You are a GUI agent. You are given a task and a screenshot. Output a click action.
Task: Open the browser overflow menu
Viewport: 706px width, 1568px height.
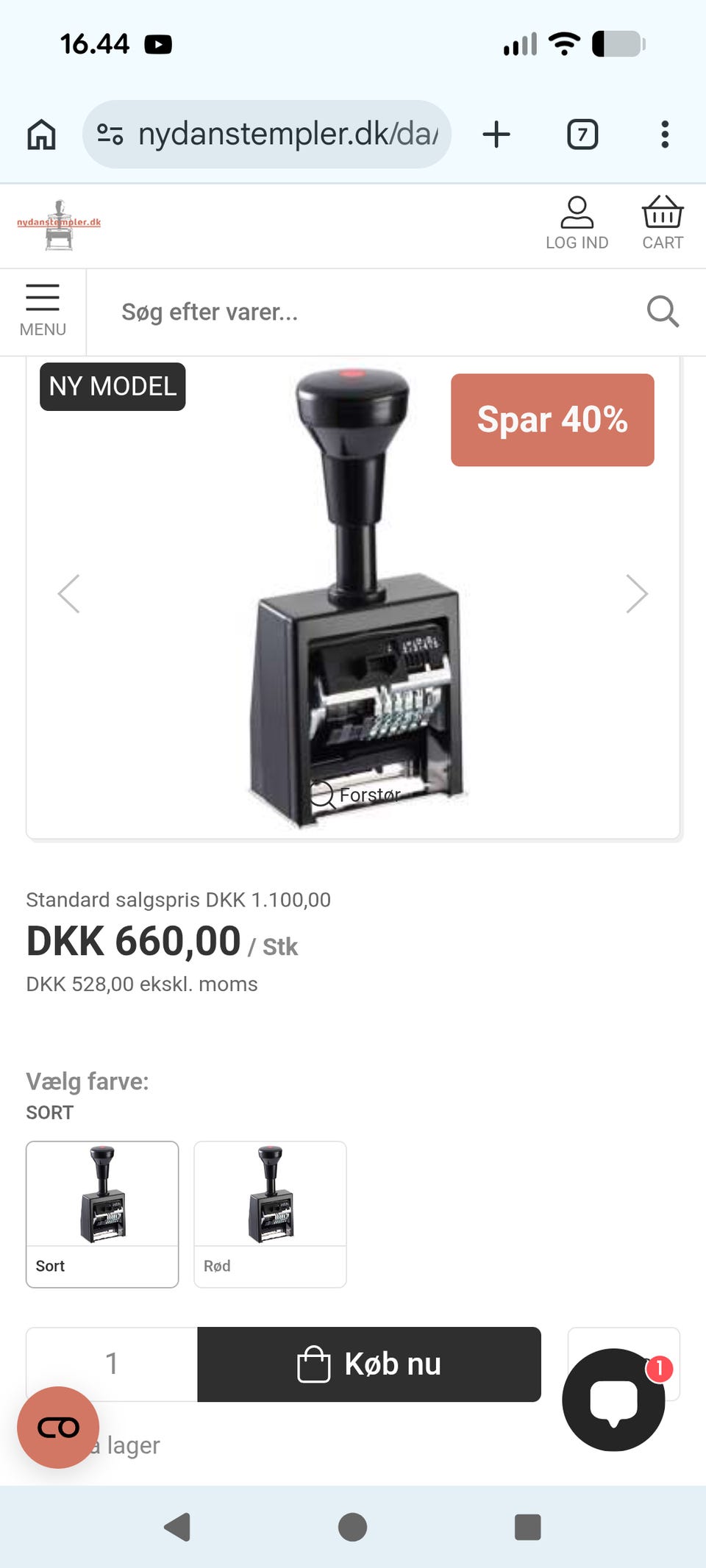tap(665, 135)
